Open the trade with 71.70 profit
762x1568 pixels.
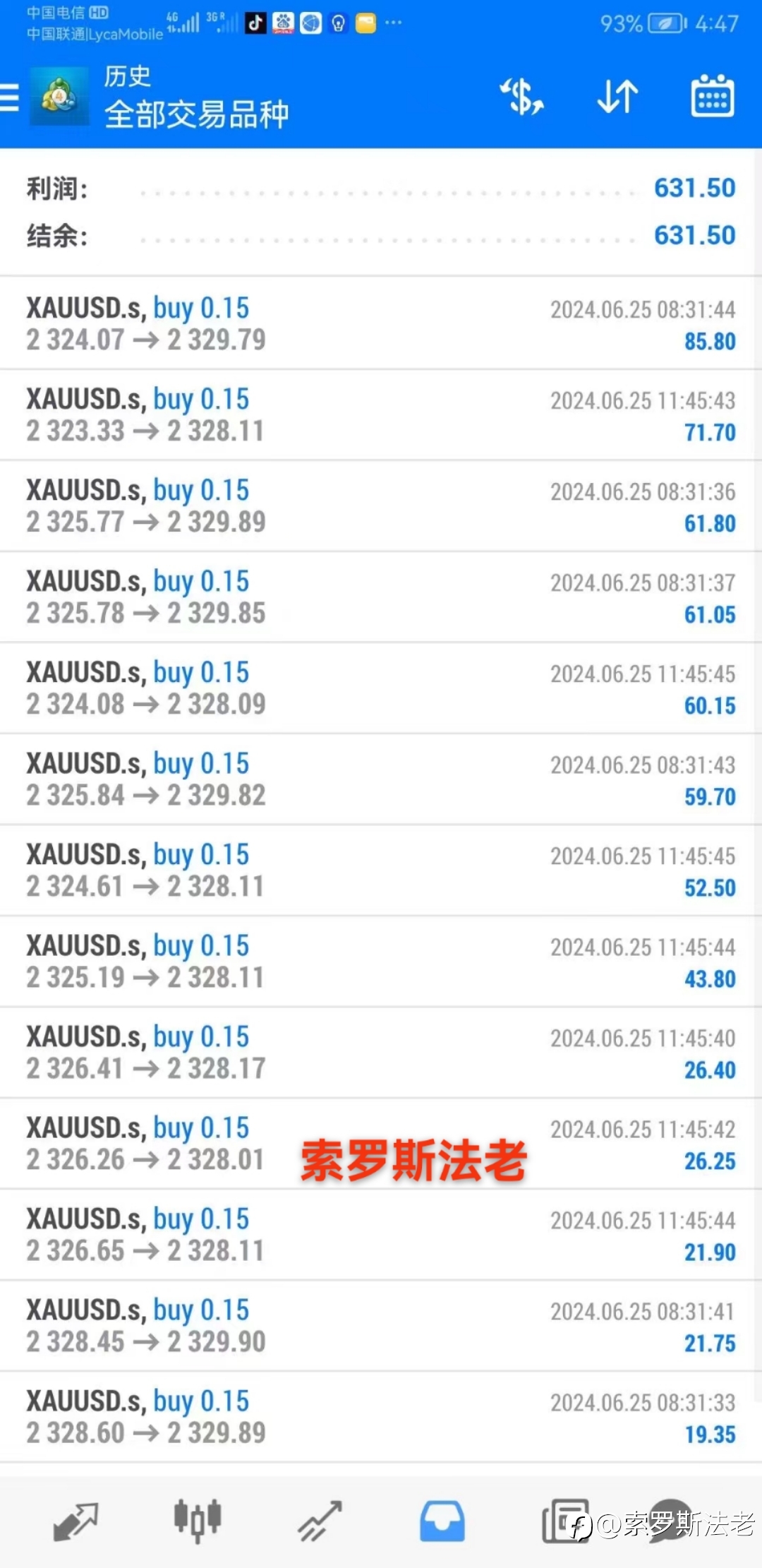381,414
